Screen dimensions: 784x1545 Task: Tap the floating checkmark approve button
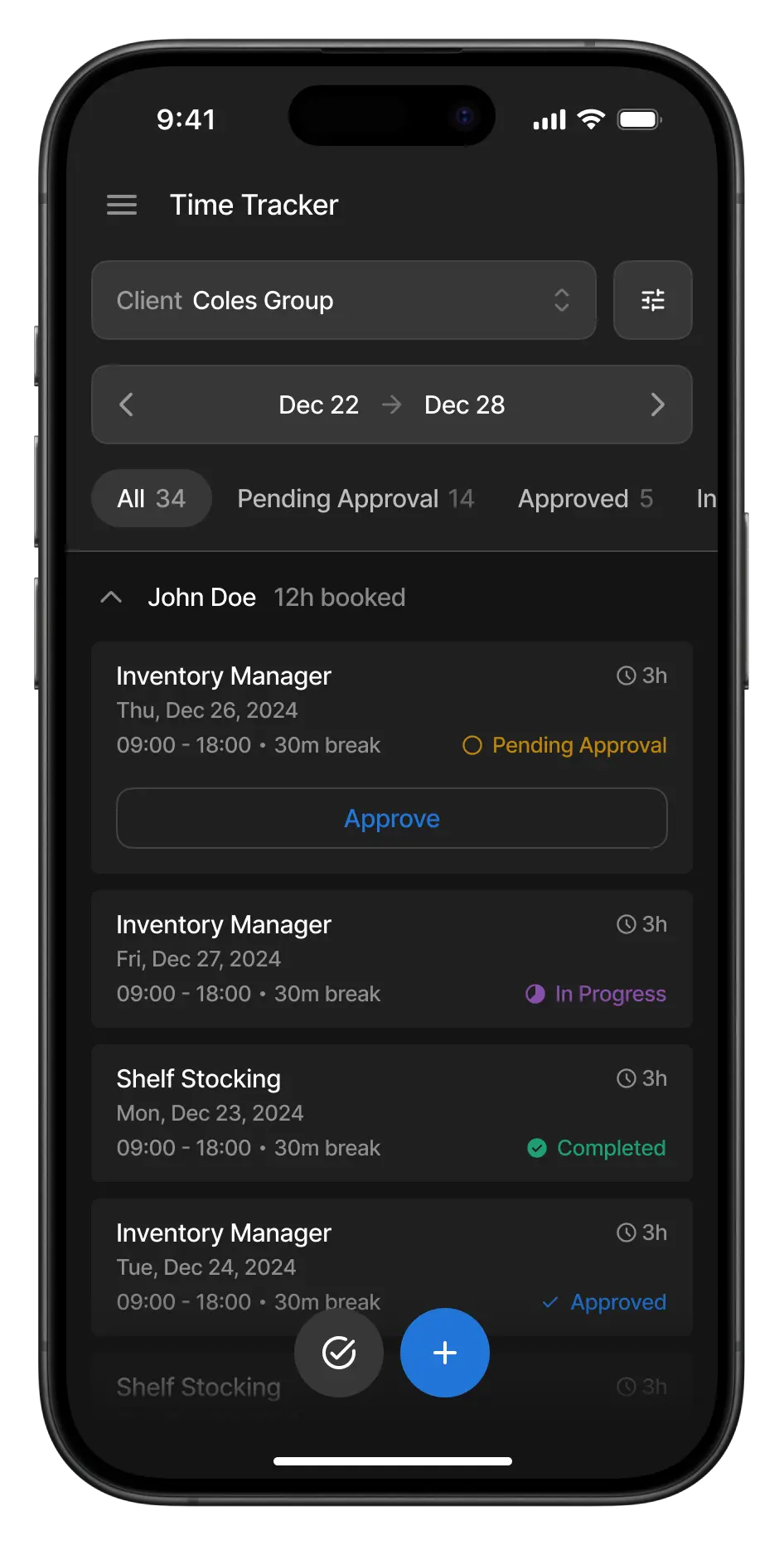[x=339, y=1353]
